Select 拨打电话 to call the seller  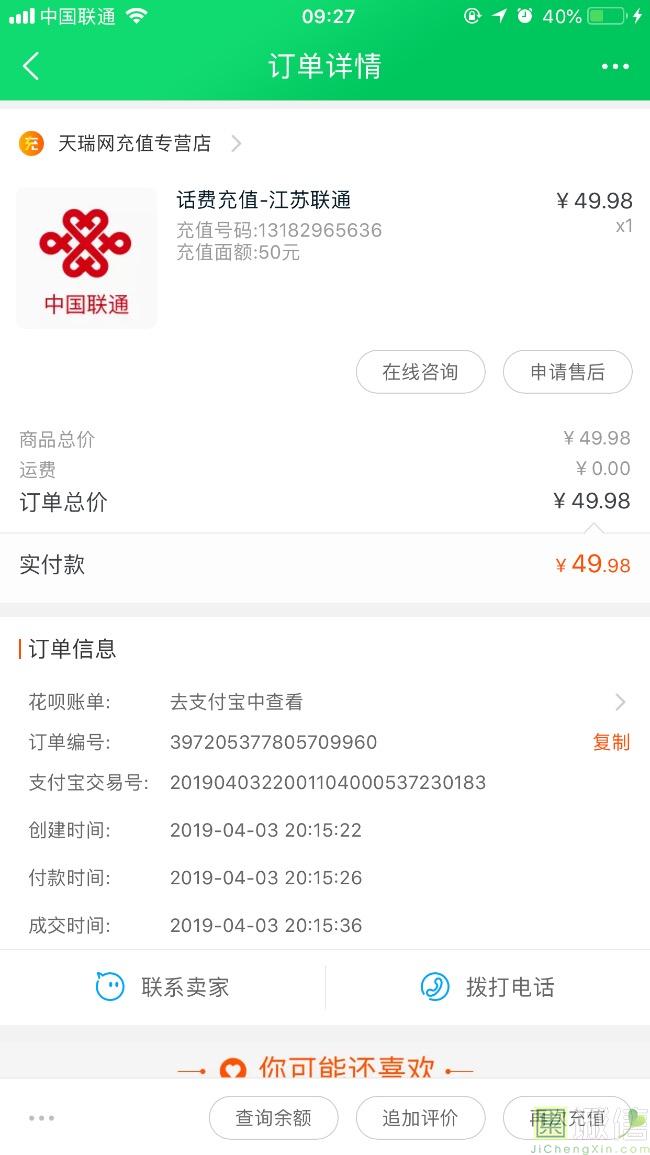coord(487,987)
